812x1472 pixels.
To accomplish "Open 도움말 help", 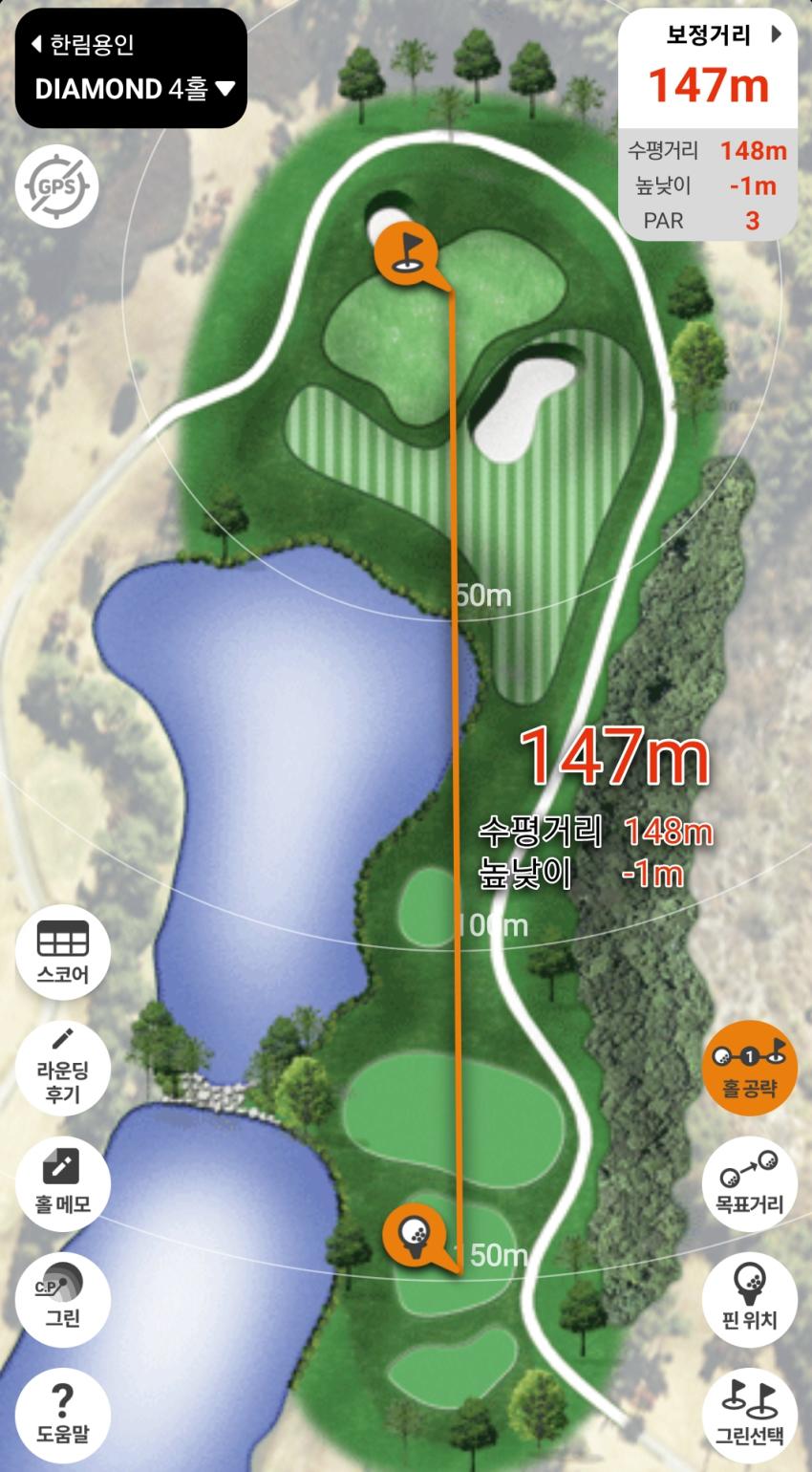I will coord(63,1415).
